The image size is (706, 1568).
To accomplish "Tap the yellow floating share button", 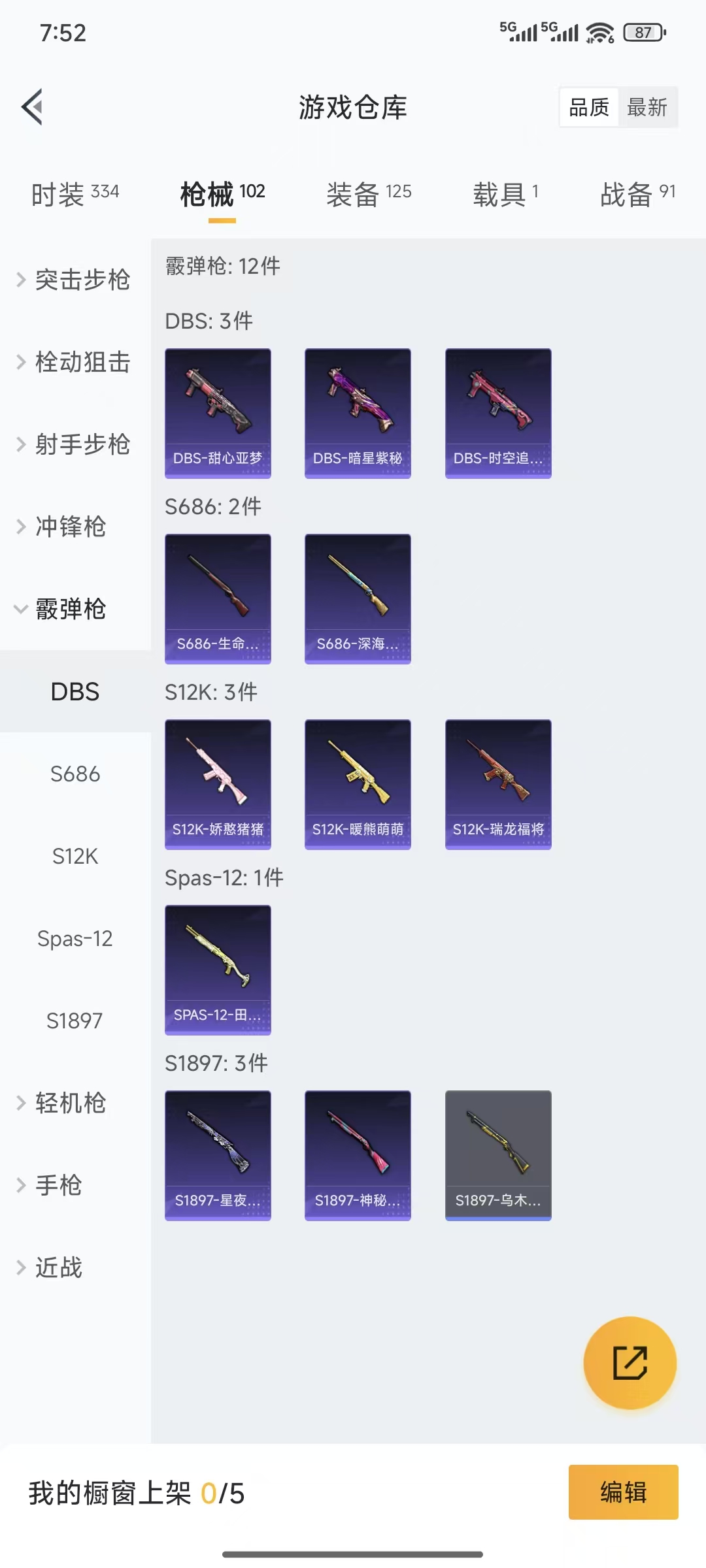I will click(630, 1363).
